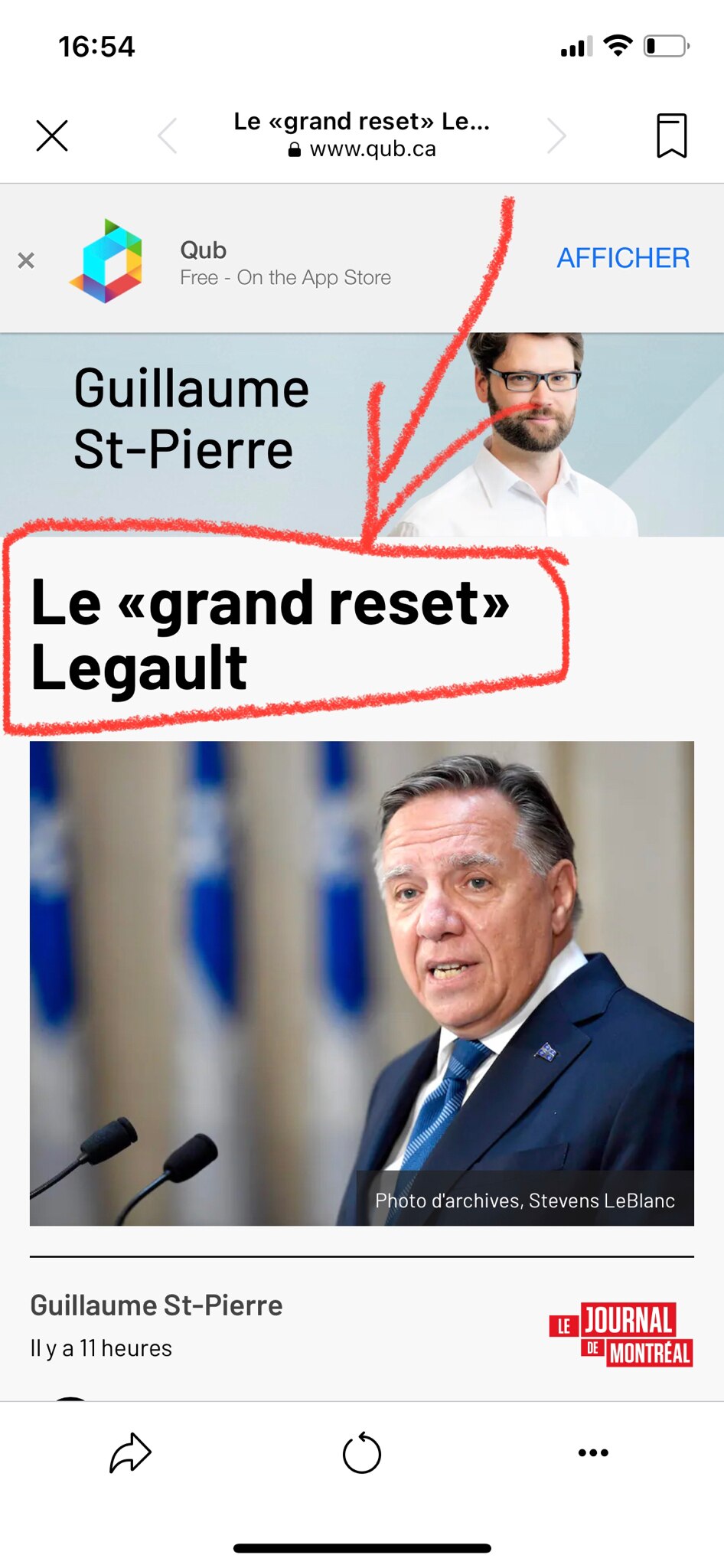Viewport: 724px width, 1568px height.
Task: Tap the author name Guillaume St-Pierre
Action: [155, 1305]
